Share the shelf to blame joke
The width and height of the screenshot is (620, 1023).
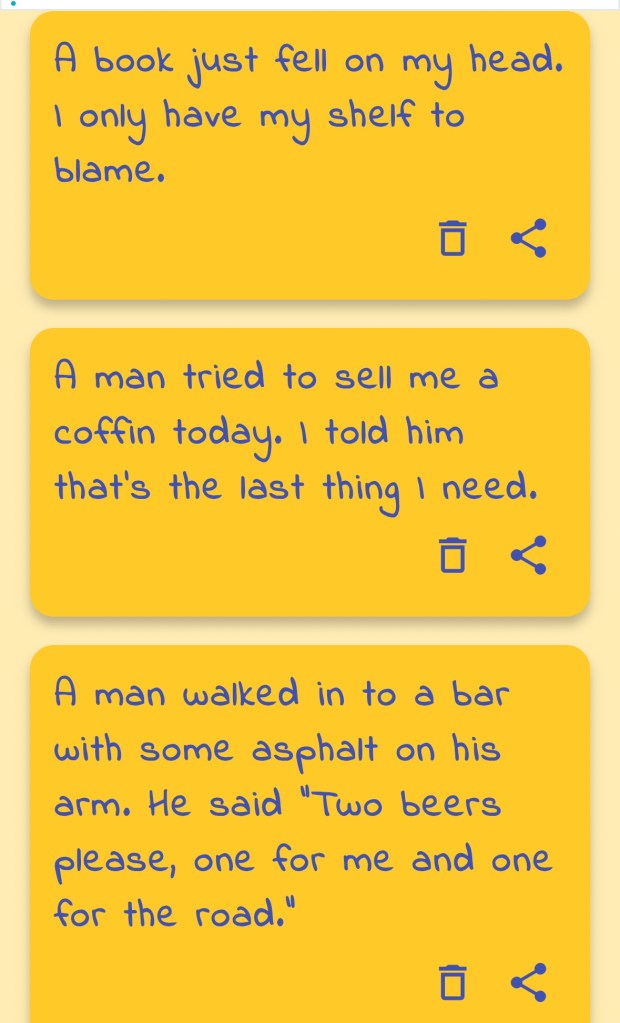tap(529, 238)
